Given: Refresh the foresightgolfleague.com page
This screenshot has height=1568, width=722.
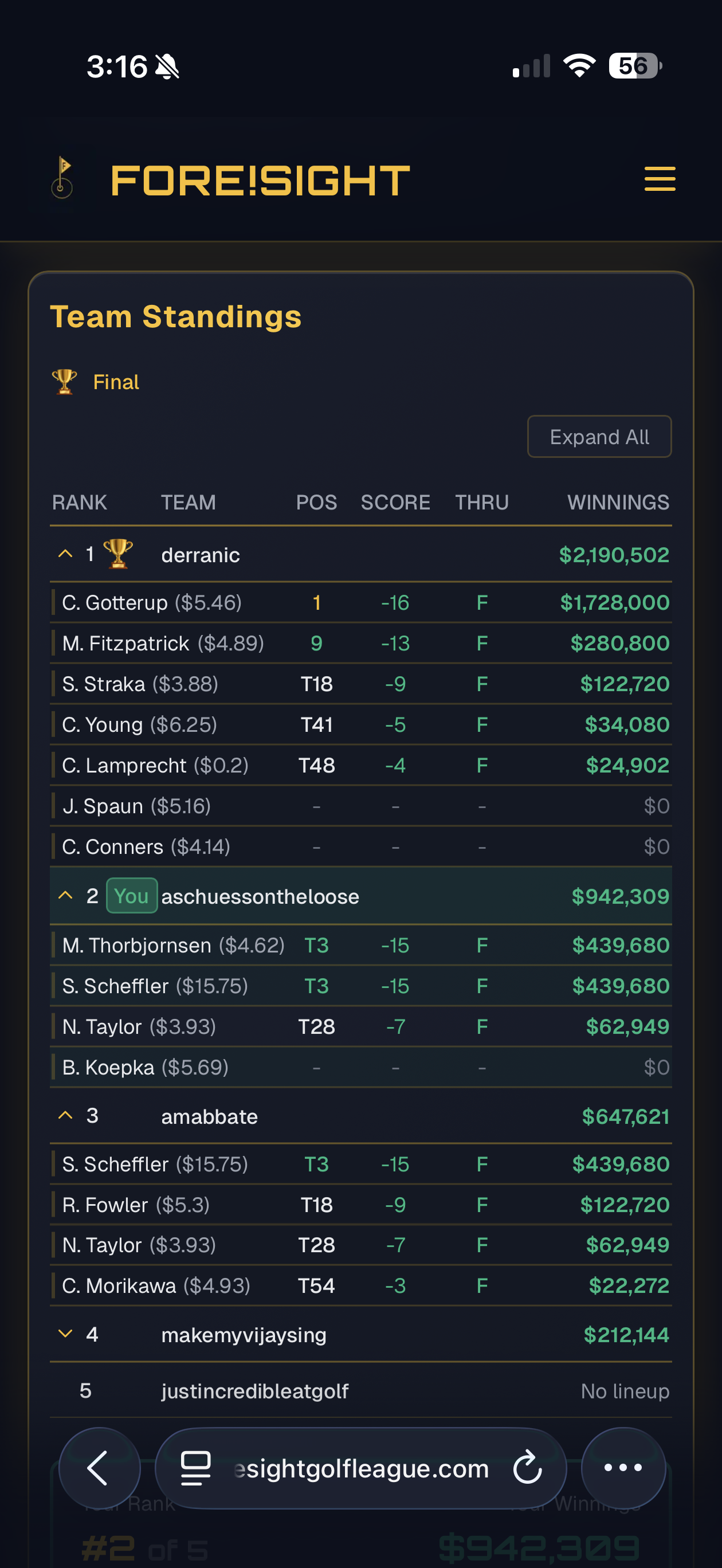Looking at the screenshot, I should click(527, 1468).
